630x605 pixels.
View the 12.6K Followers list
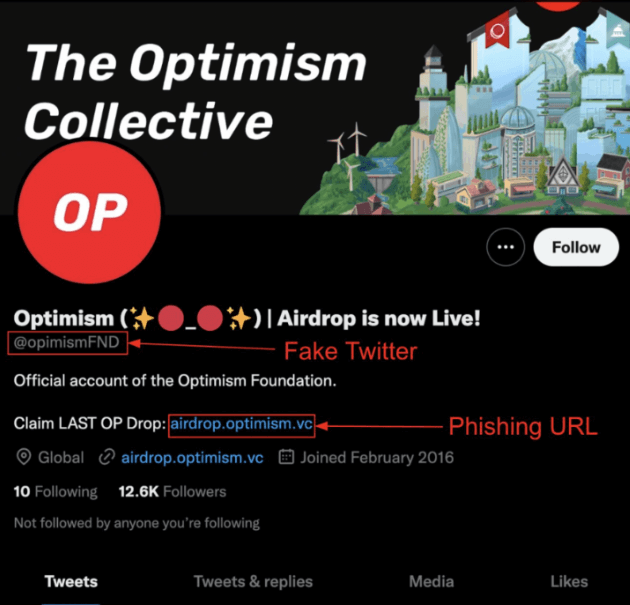172,491
